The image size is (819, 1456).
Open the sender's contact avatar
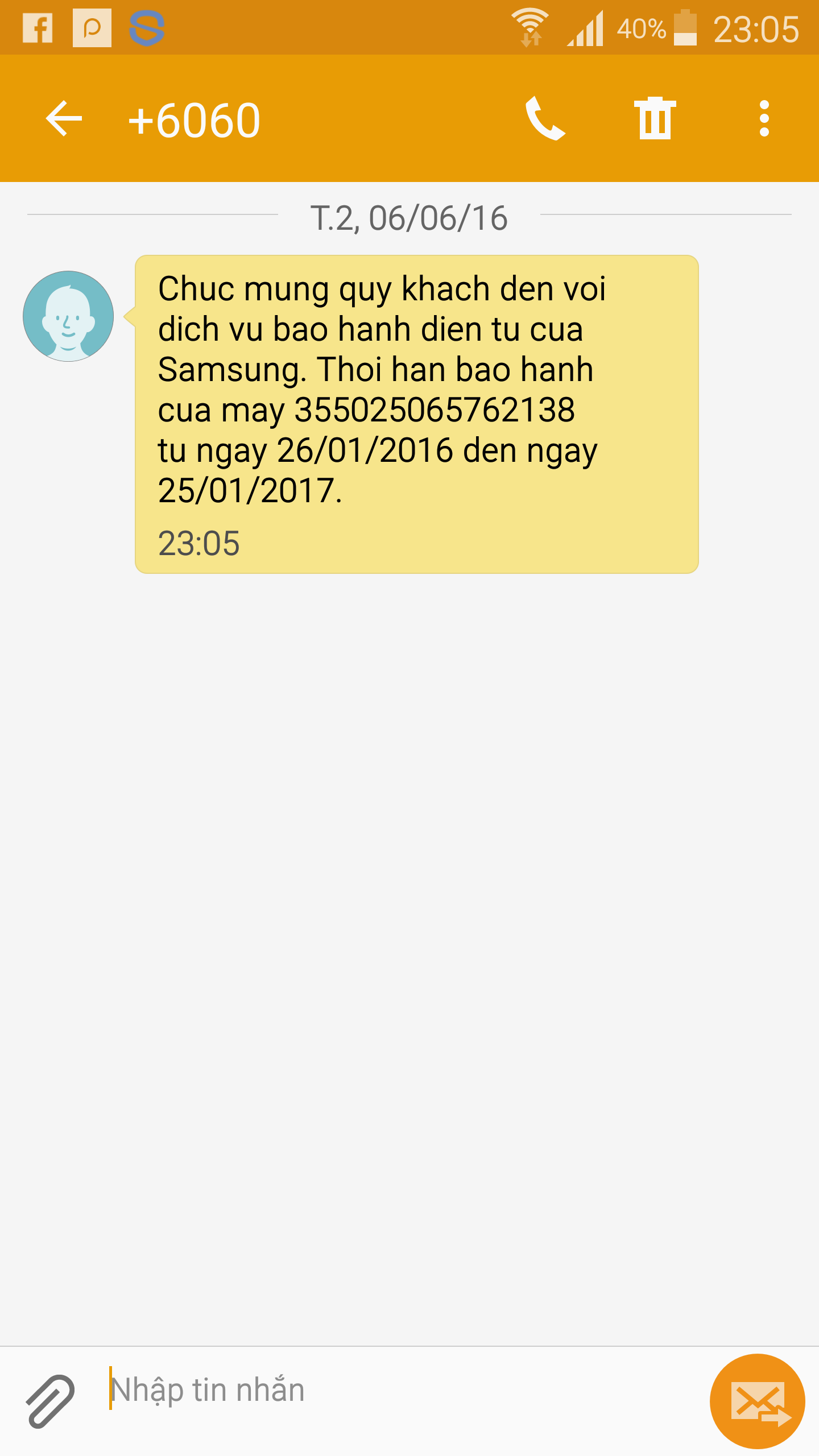coord(68,316)
